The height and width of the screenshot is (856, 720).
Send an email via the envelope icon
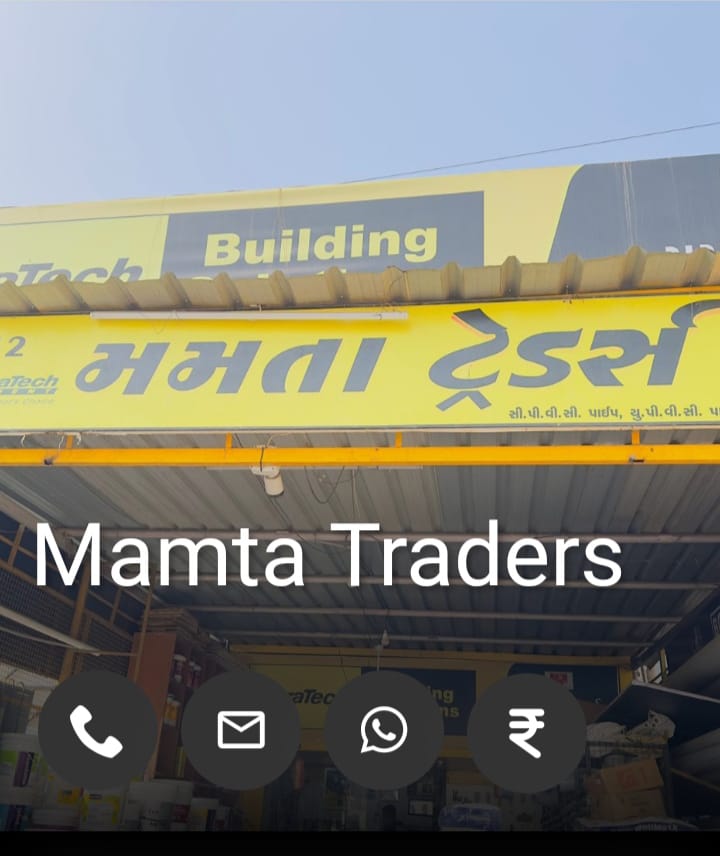(x=241, y=731)
